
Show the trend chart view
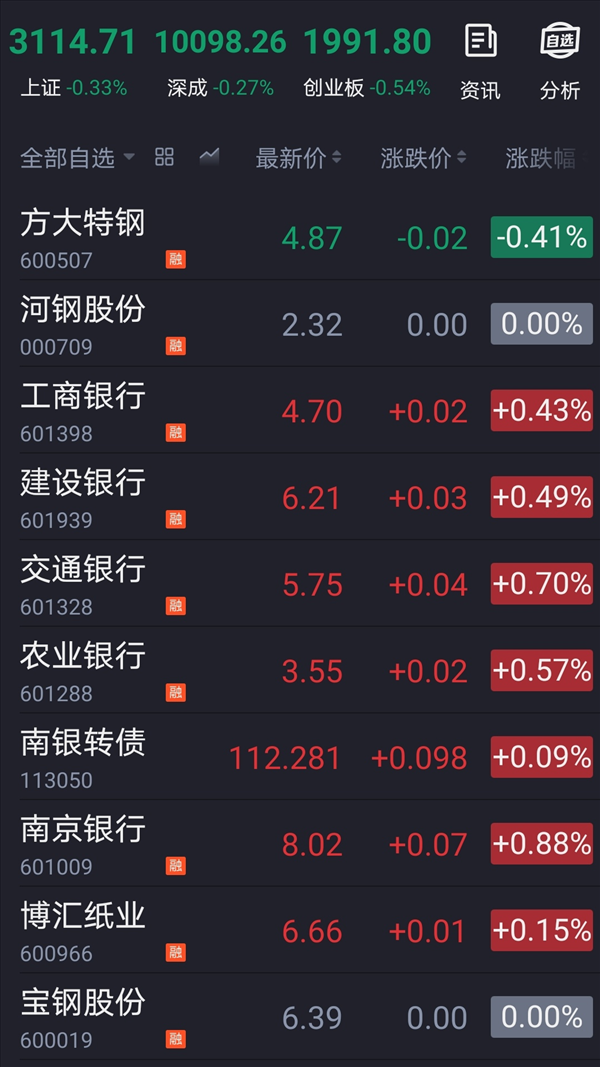coord(210,158)
